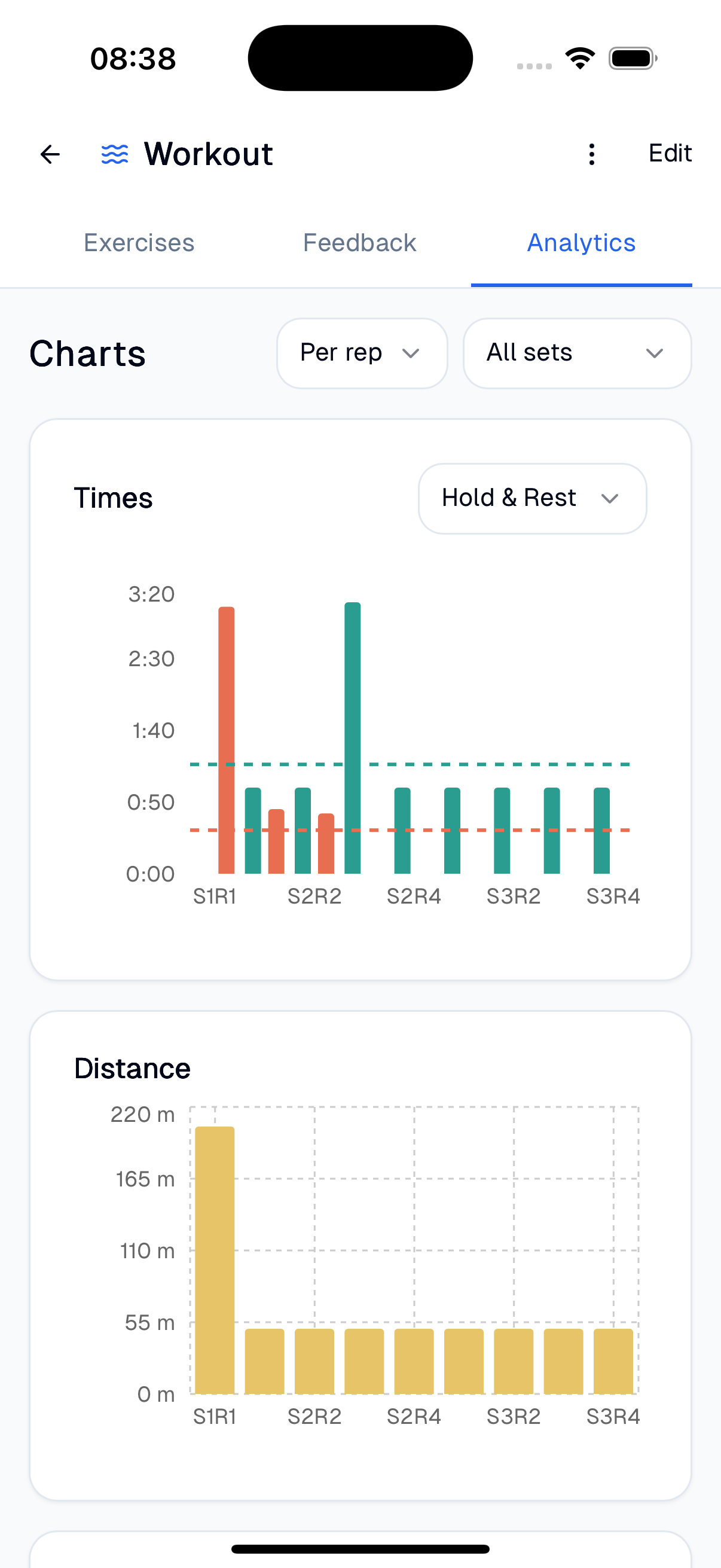The height and width of the screenshot is (1568, 721).
Task: Tap the chevron on the All sets selector
Action: coord(654,352)
